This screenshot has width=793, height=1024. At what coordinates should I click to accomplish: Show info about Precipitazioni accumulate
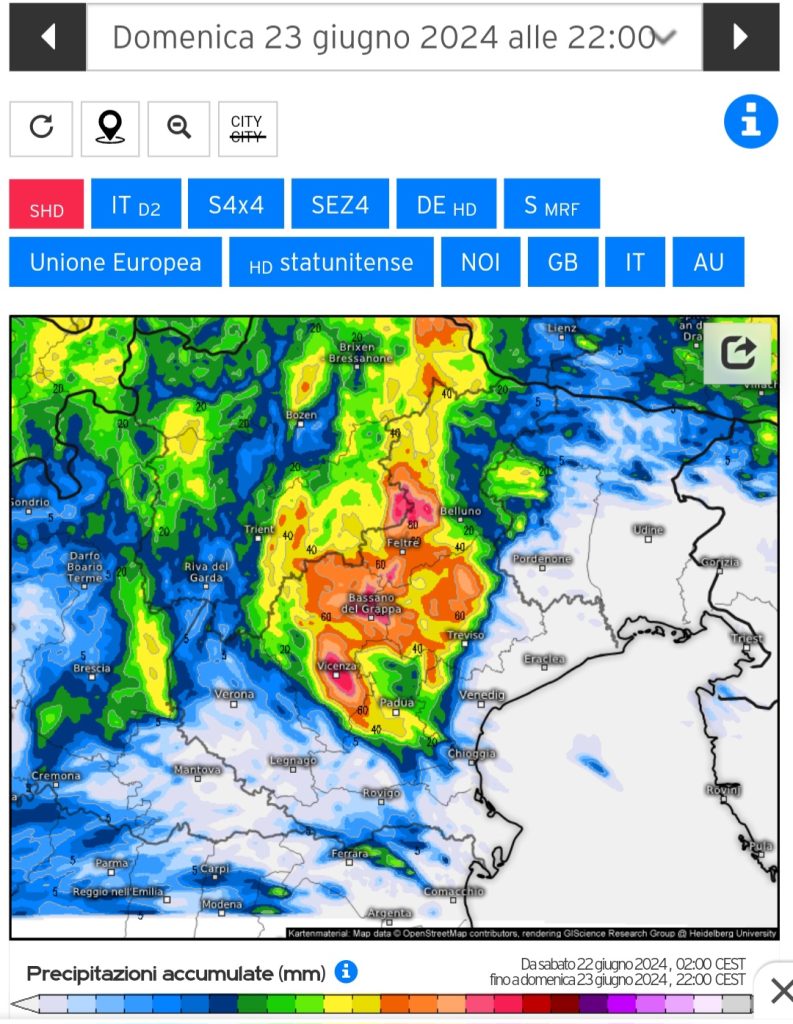click(346, 972)
